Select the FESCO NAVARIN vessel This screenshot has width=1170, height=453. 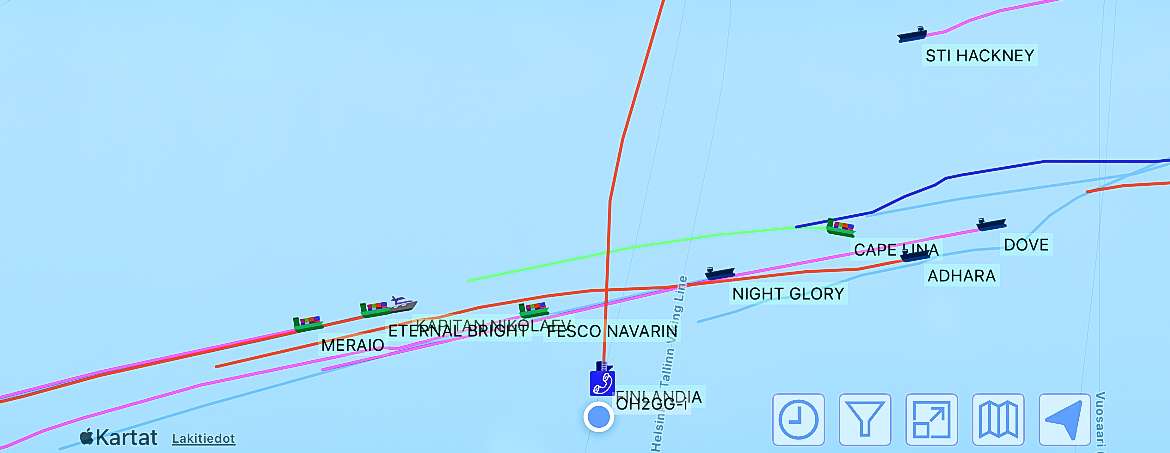click(x=533, y=310)
